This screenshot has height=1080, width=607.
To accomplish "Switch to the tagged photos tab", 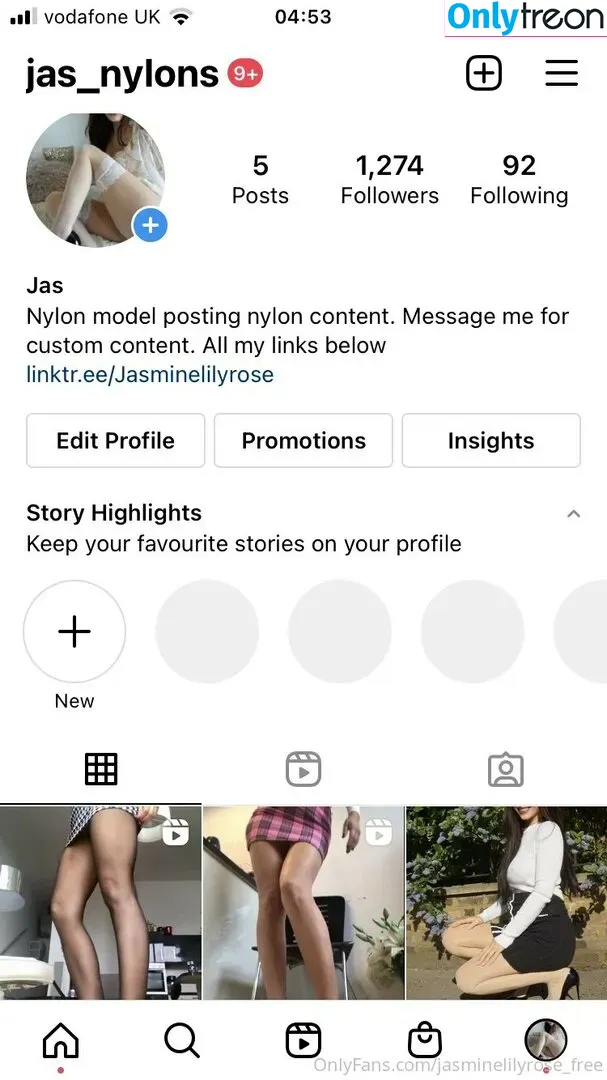I will [505, 769].
